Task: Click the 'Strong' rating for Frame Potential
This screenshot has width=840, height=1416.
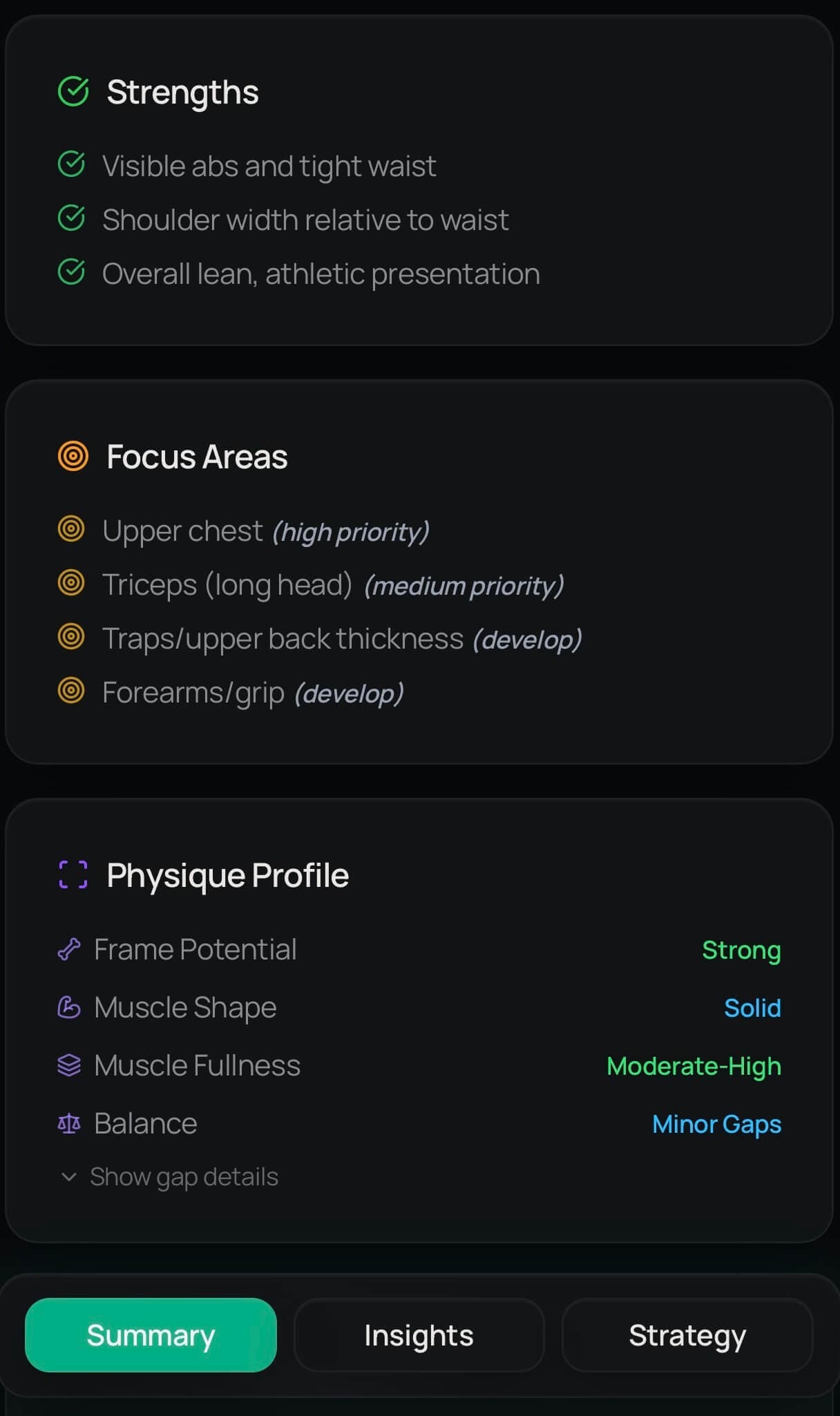Action: pos(741,950)
